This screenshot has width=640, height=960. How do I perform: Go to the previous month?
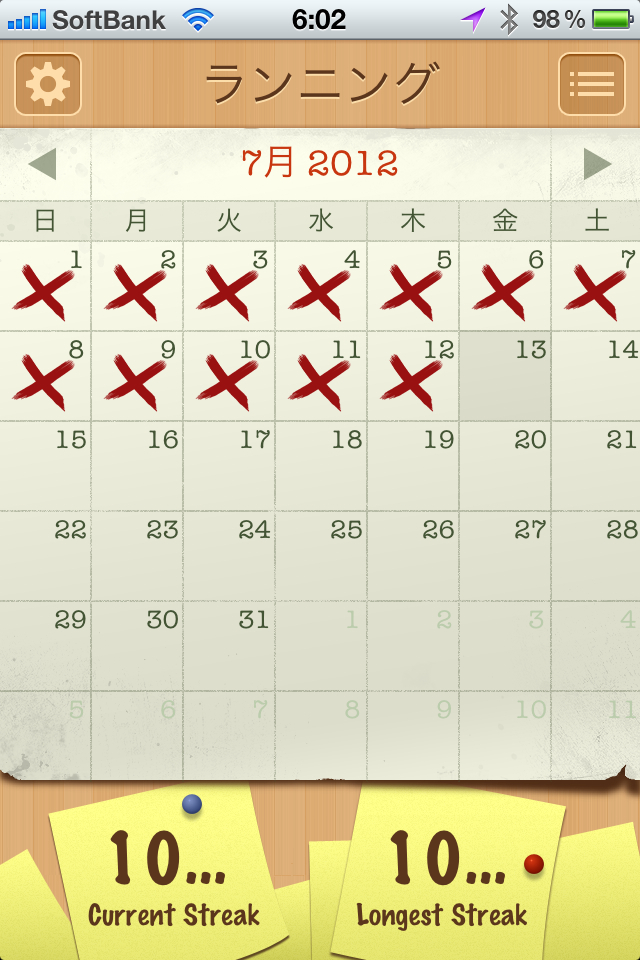coord(42,164)
